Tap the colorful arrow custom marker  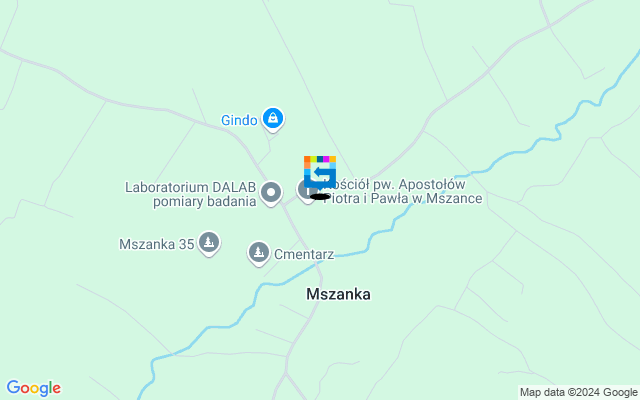[x=320, y=170]
